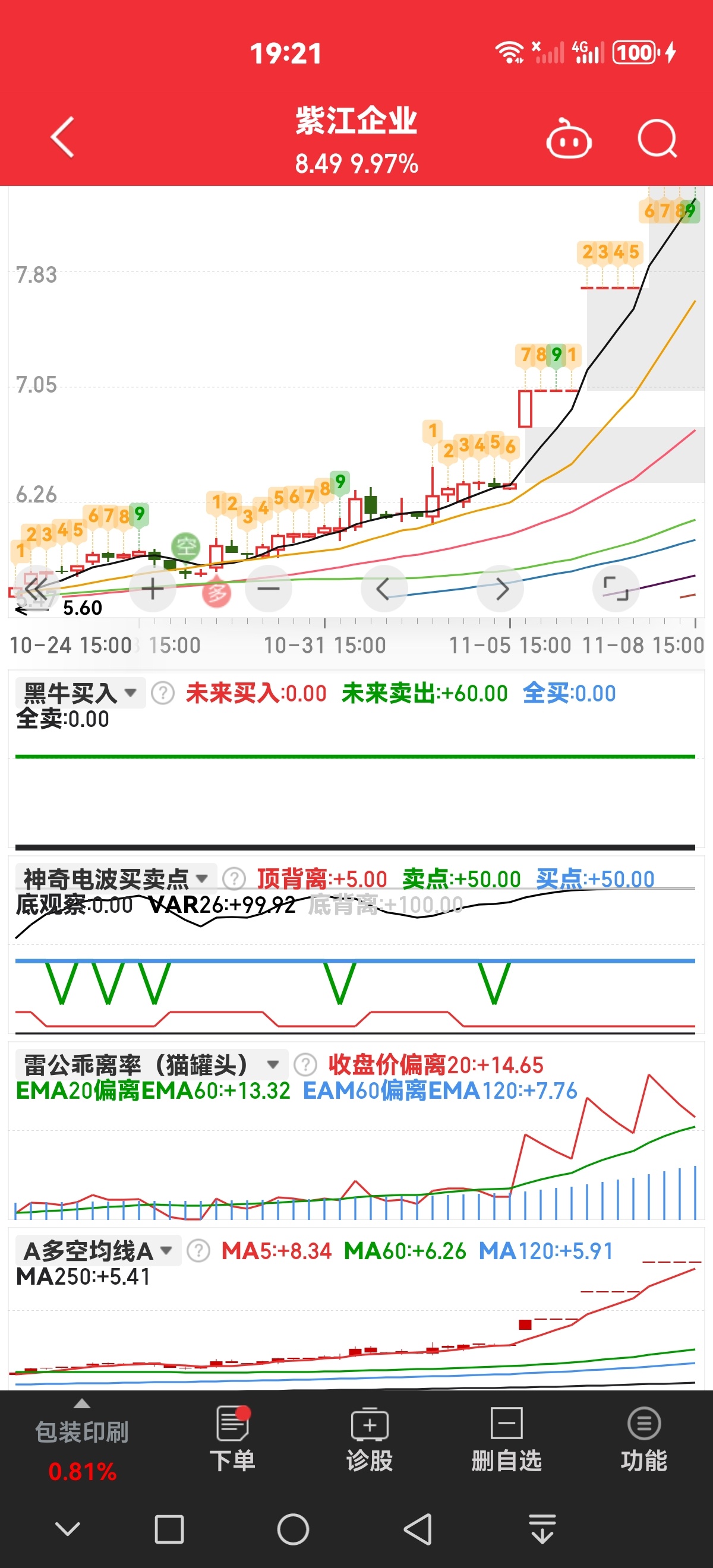Expand chart to full screen view

pyautogui.click(x=616, y=588)
